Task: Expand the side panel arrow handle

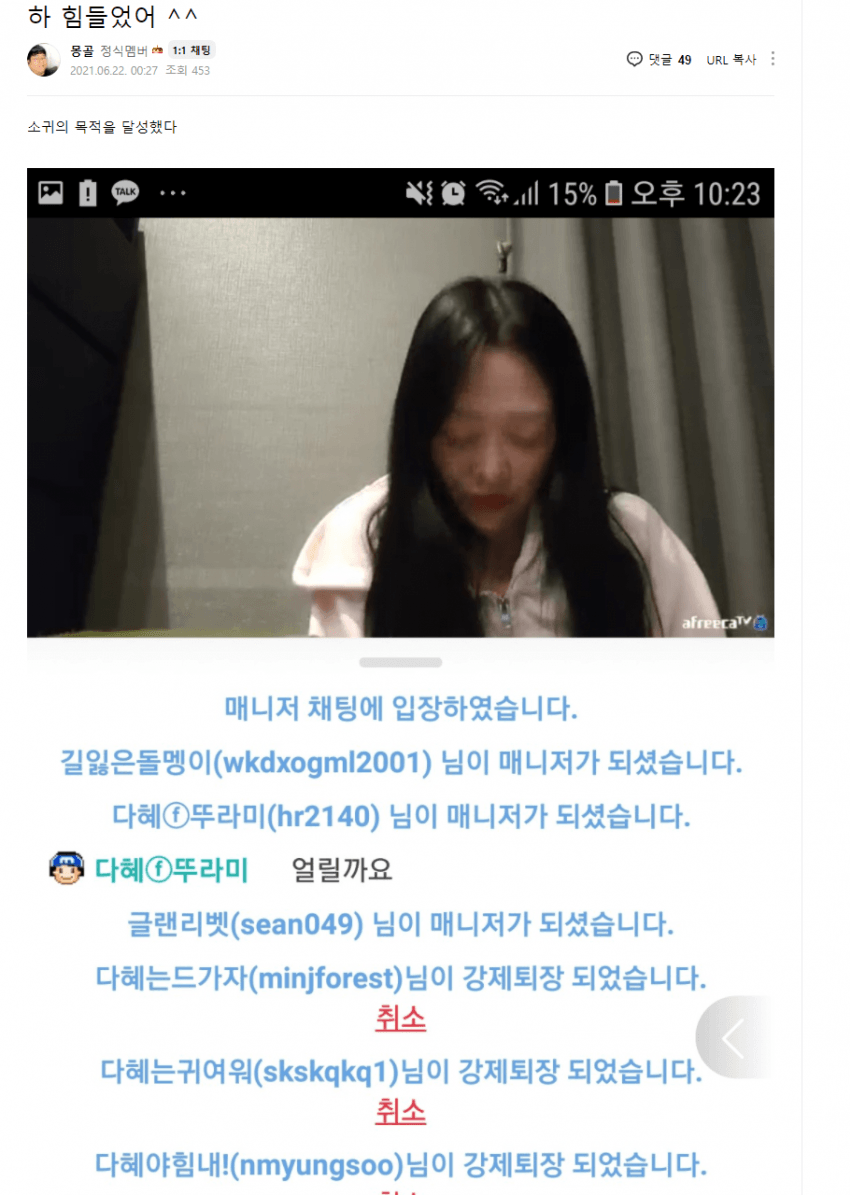Action: click(x=733, y=1040)
